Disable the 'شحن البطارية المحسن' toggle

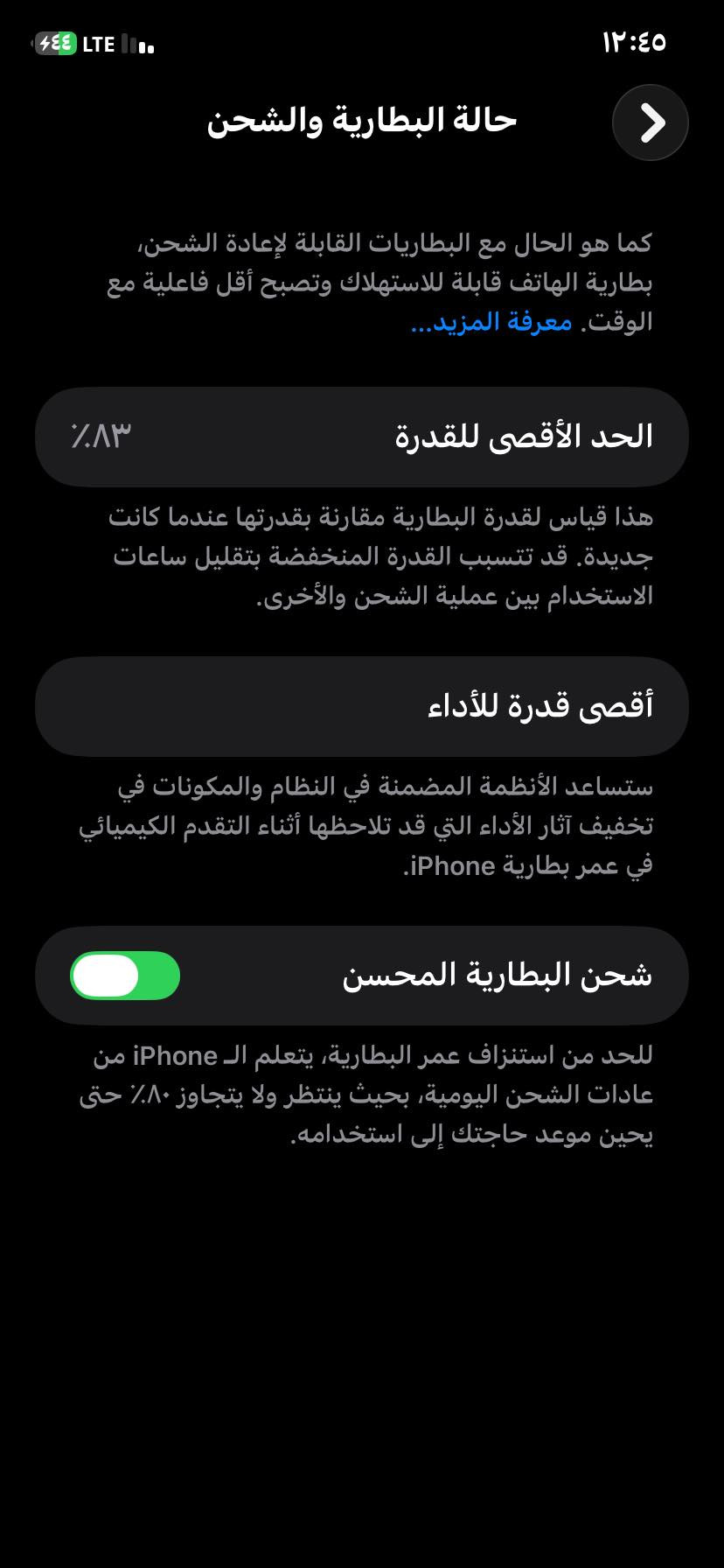click(x=125, y=976)
